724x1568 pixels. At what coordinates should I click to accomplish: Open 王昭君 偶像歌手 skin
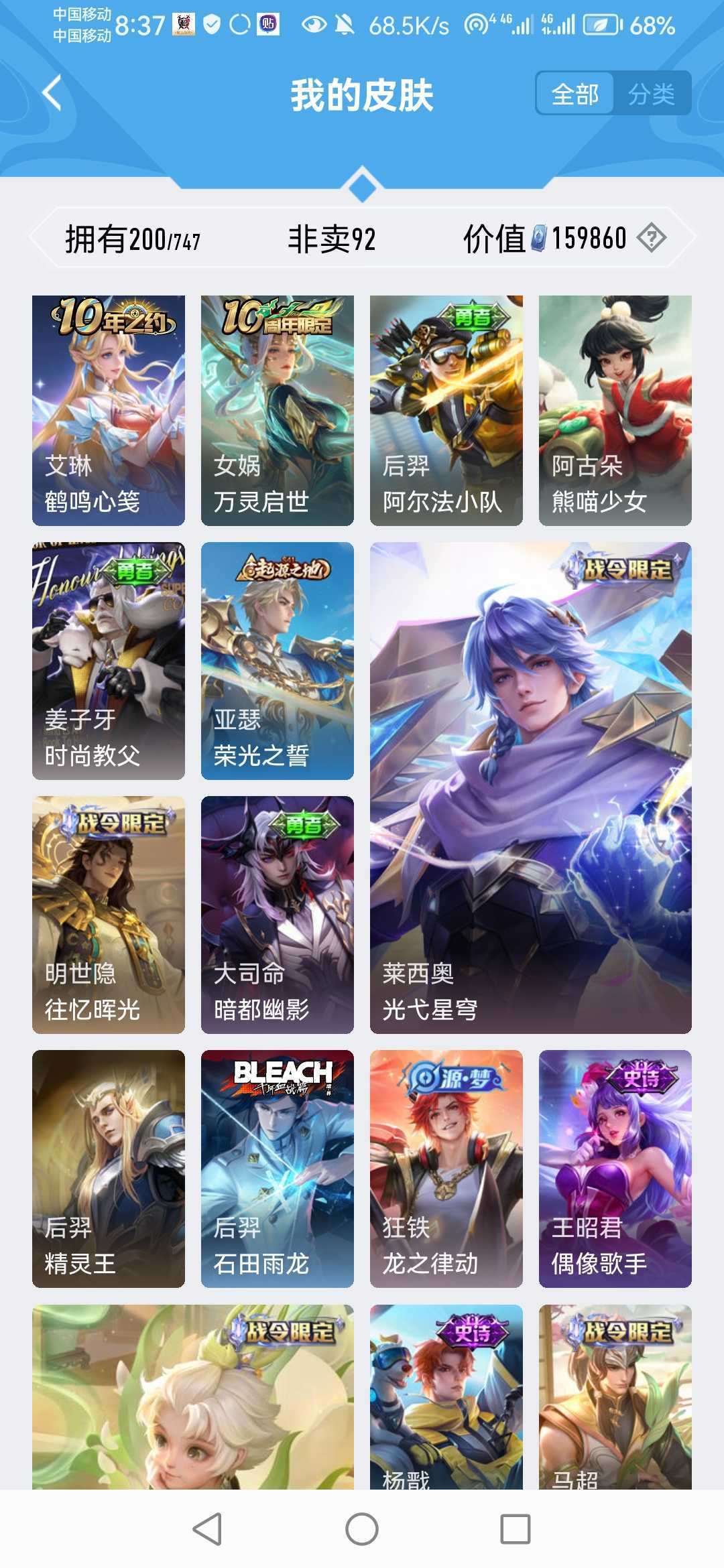615,1169
